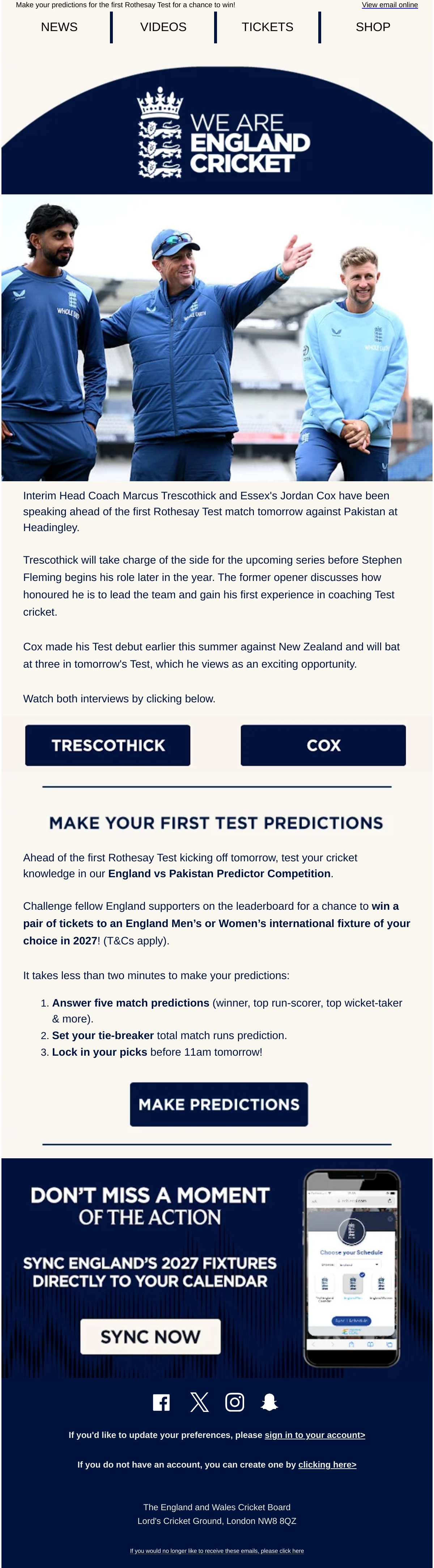Open the VIDEOS section
The width and height of the screenshot is (434, 1568).
(163, 27)
